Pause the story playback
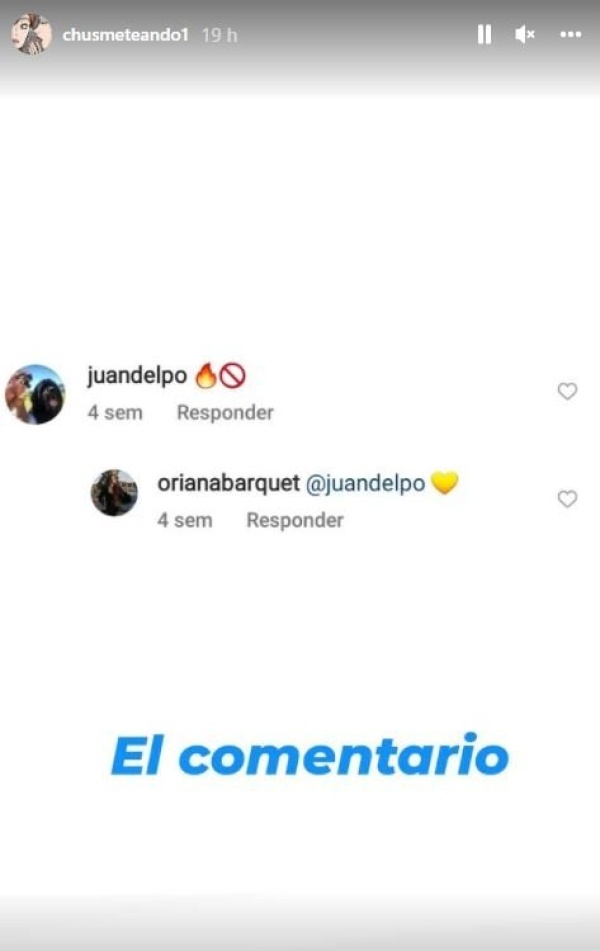The width and height of the screenshot is (600, 951). point(484,35)
